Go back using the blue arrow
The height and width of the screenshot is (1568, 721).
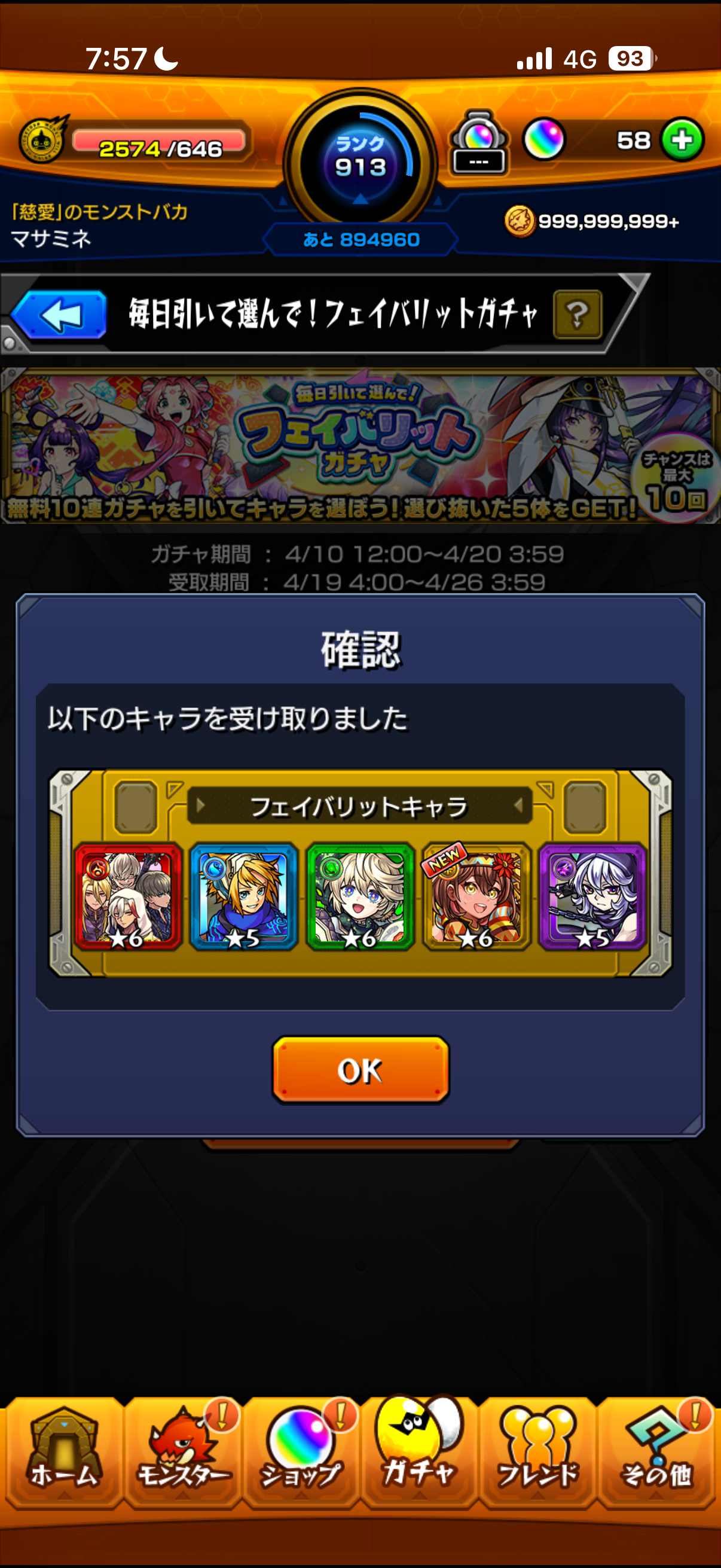pos(59,314)
